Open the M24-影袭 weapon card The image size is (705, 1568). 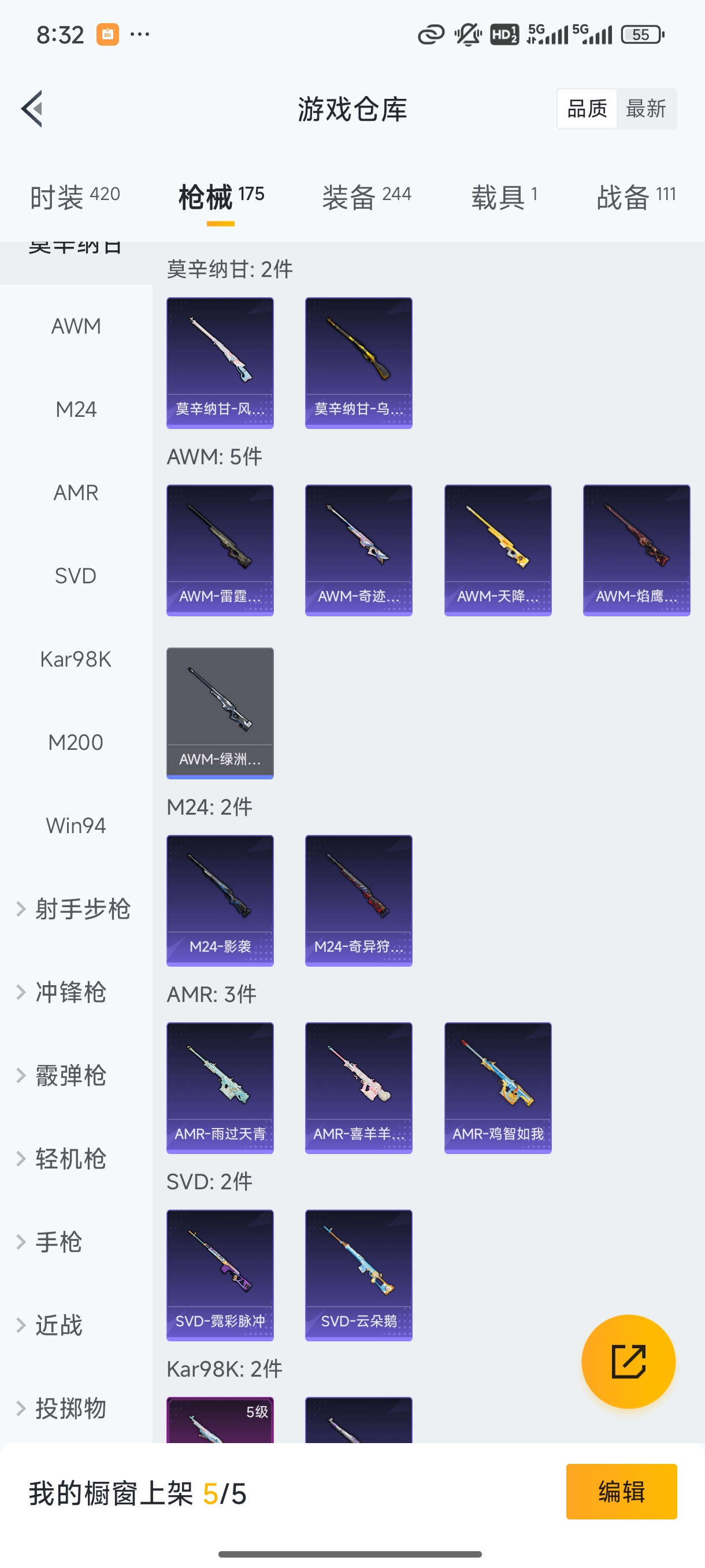click(220, 901)
